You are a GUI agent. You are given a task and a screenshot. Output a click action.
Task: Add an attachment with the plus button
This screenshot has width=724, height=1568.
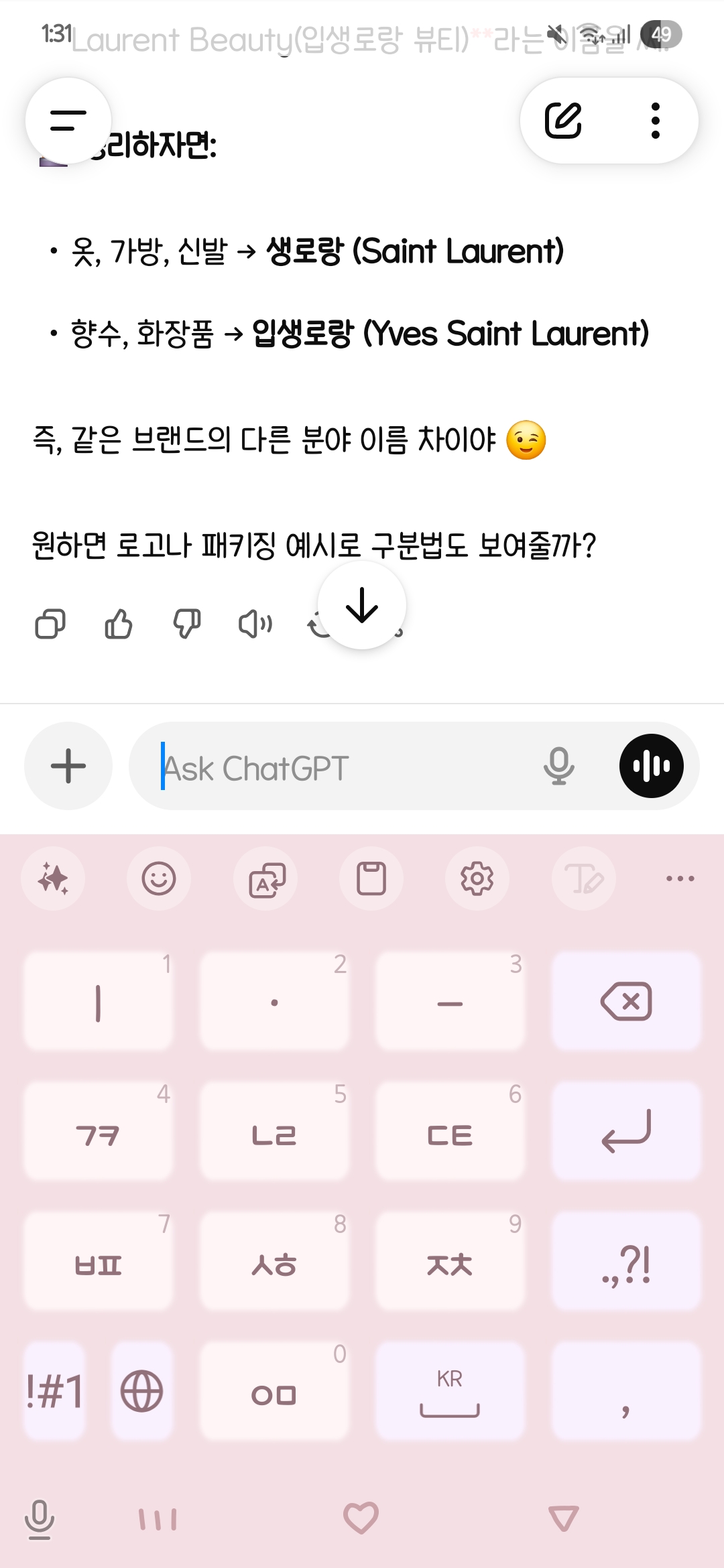coord(68,766)
